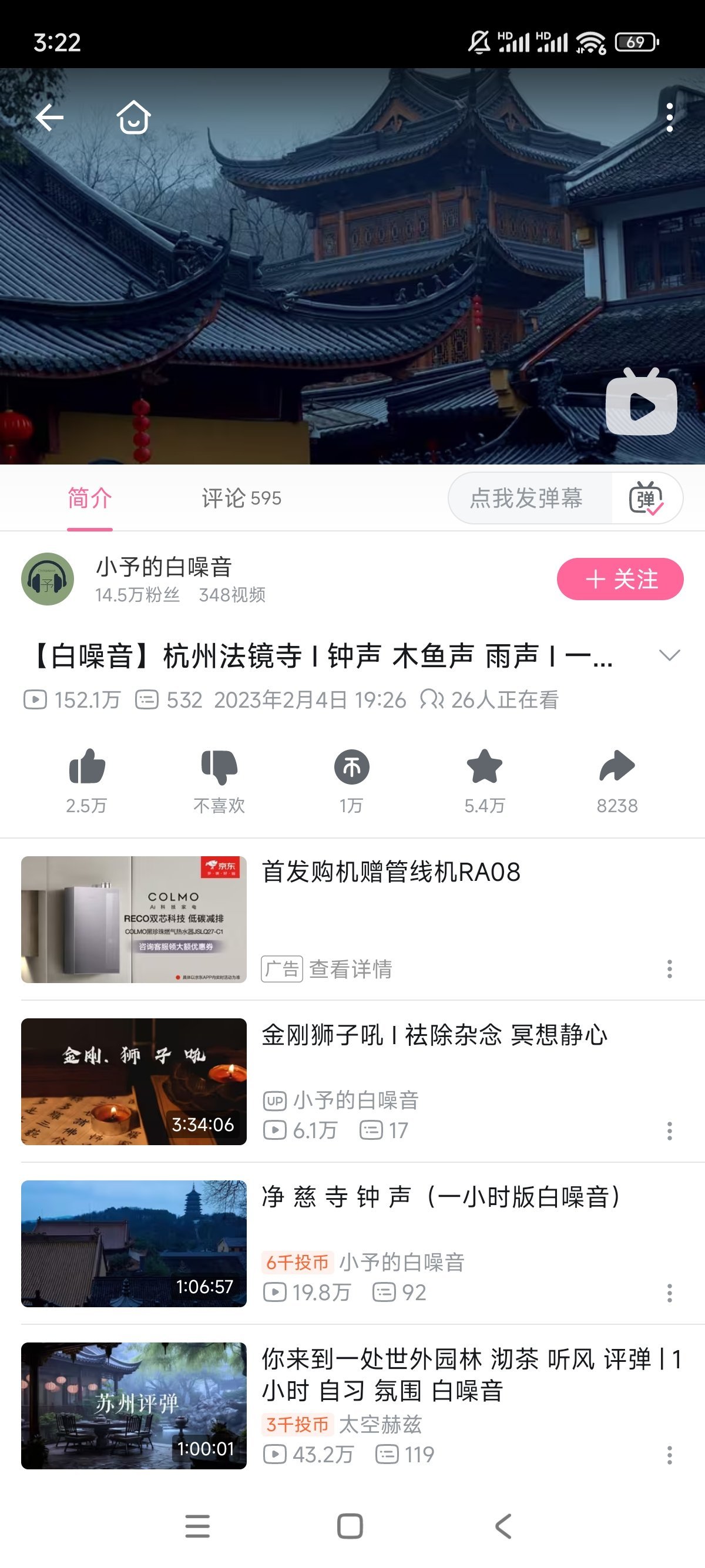Image resolution: width=705 pixels, height=1568 pixels.
Task: Like the video with thumbs-up
Action: (87, 767)
